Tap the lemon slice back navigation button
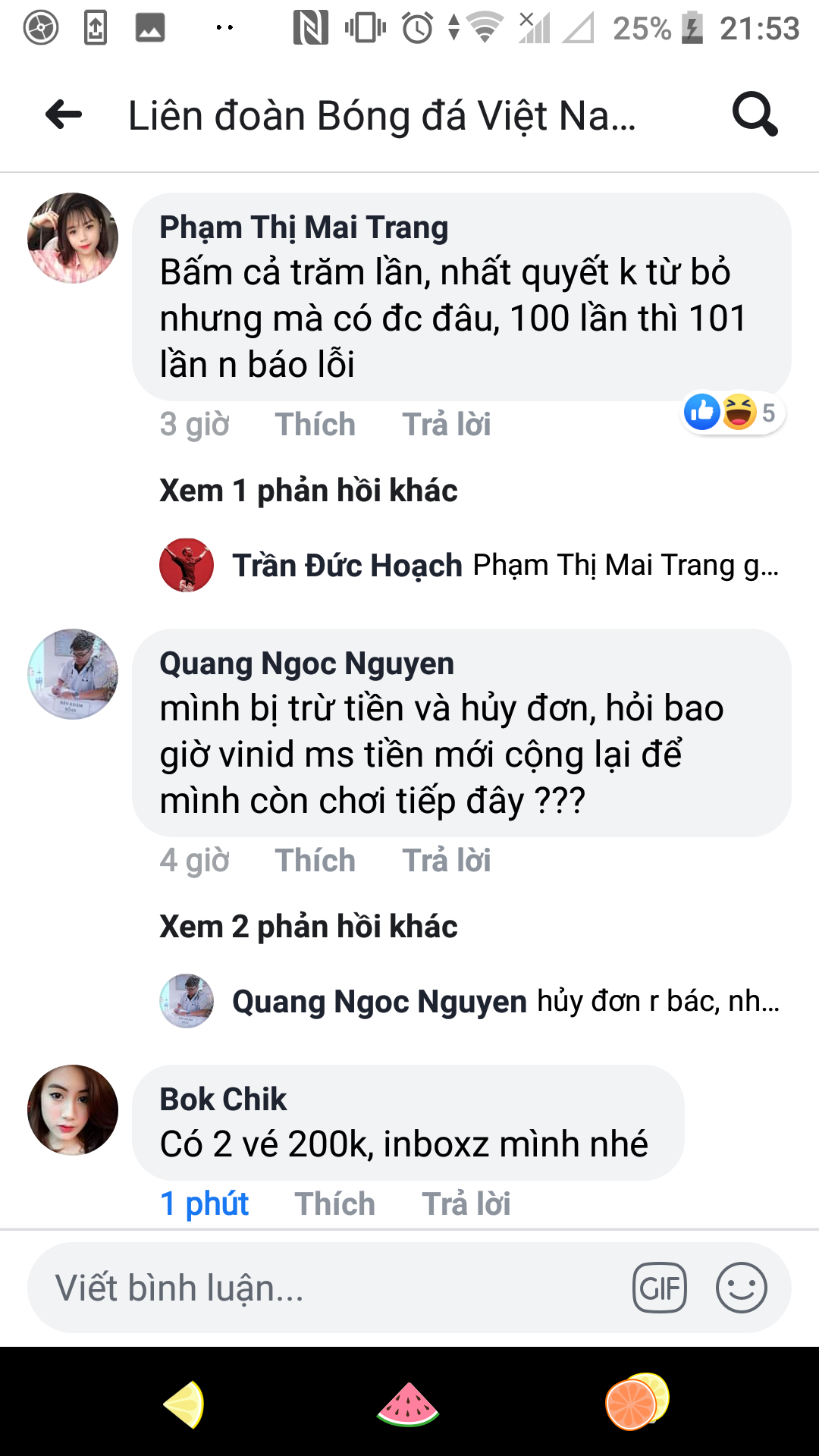Viewport: 819px width, 1456px height. point(185,1404)
